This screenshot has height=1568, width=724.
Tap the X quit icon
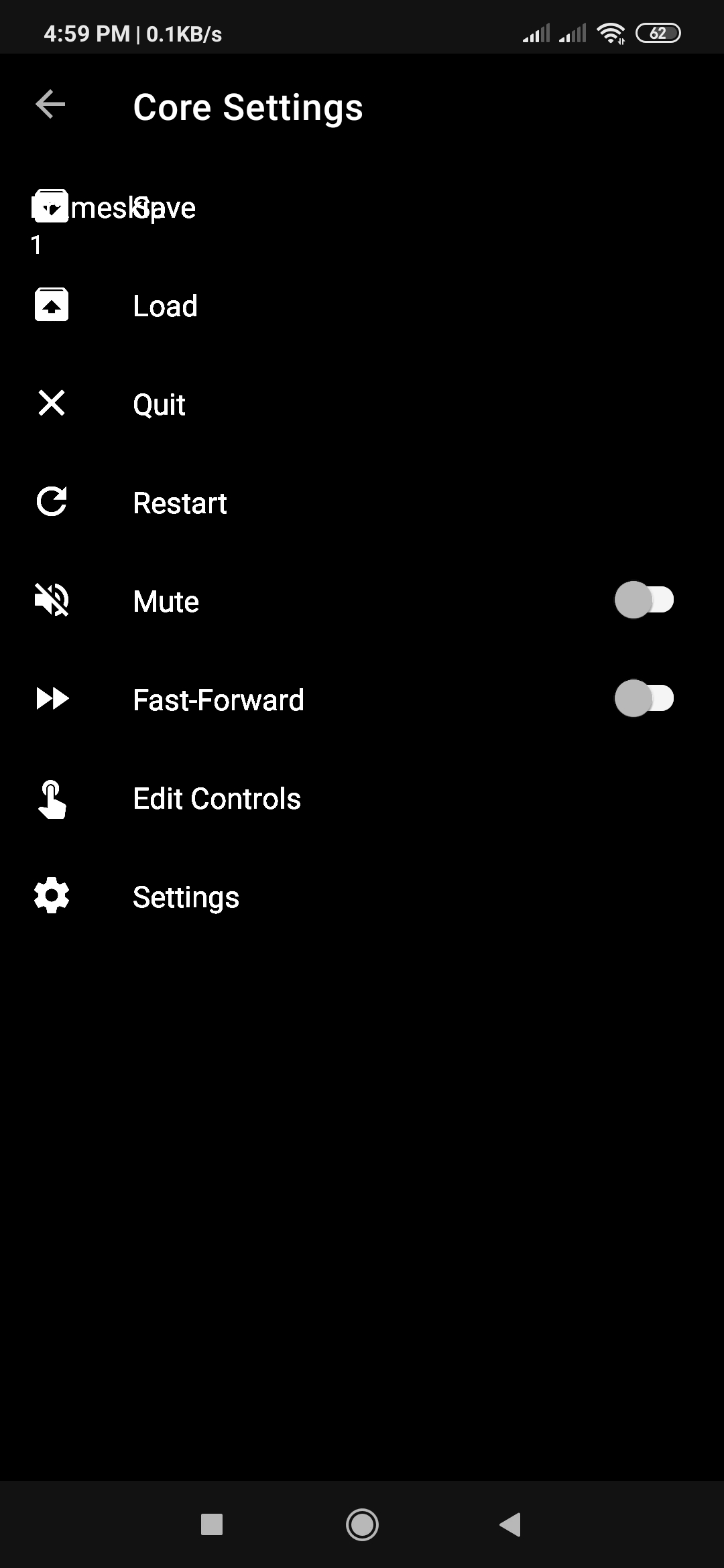[52, 403]
